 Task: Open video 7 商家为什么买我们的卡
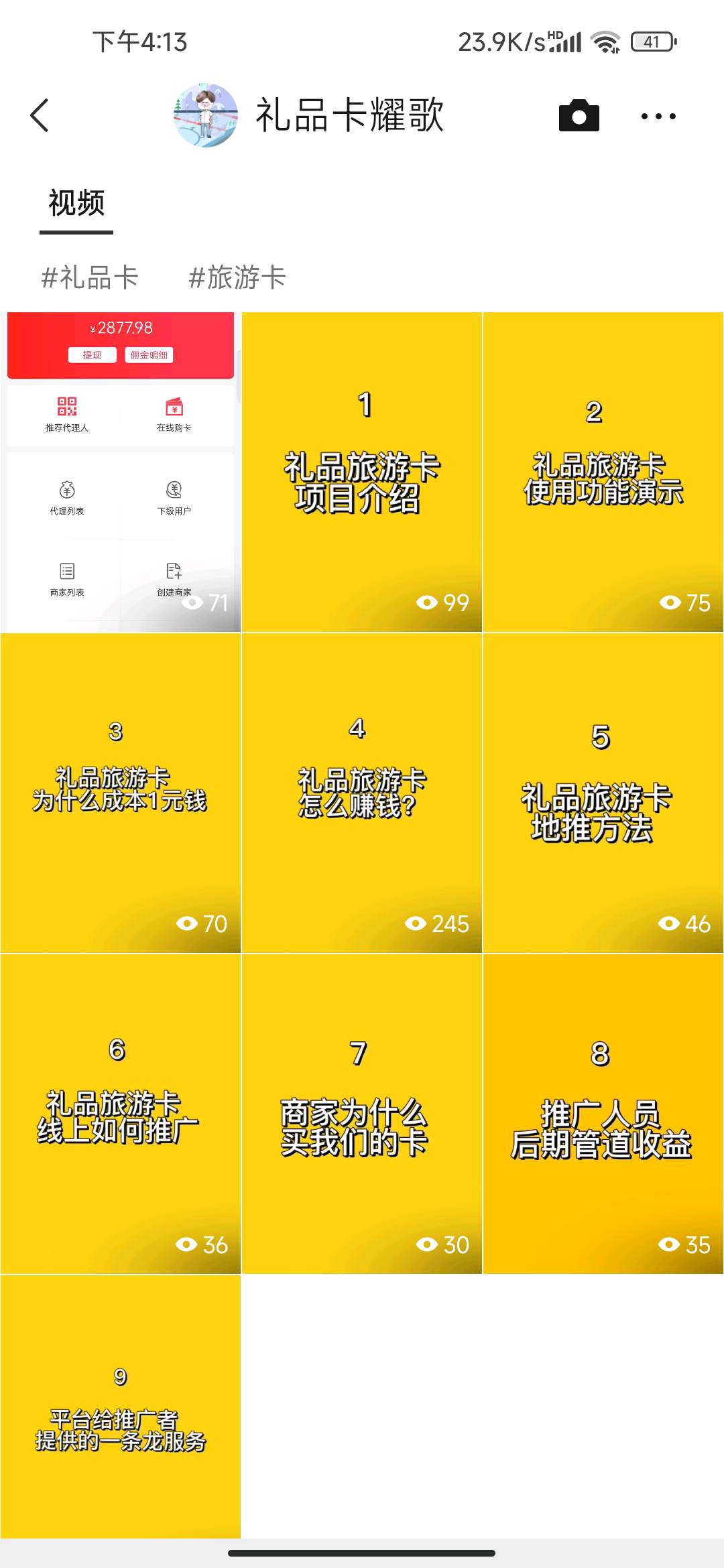tap(362, 1114)
